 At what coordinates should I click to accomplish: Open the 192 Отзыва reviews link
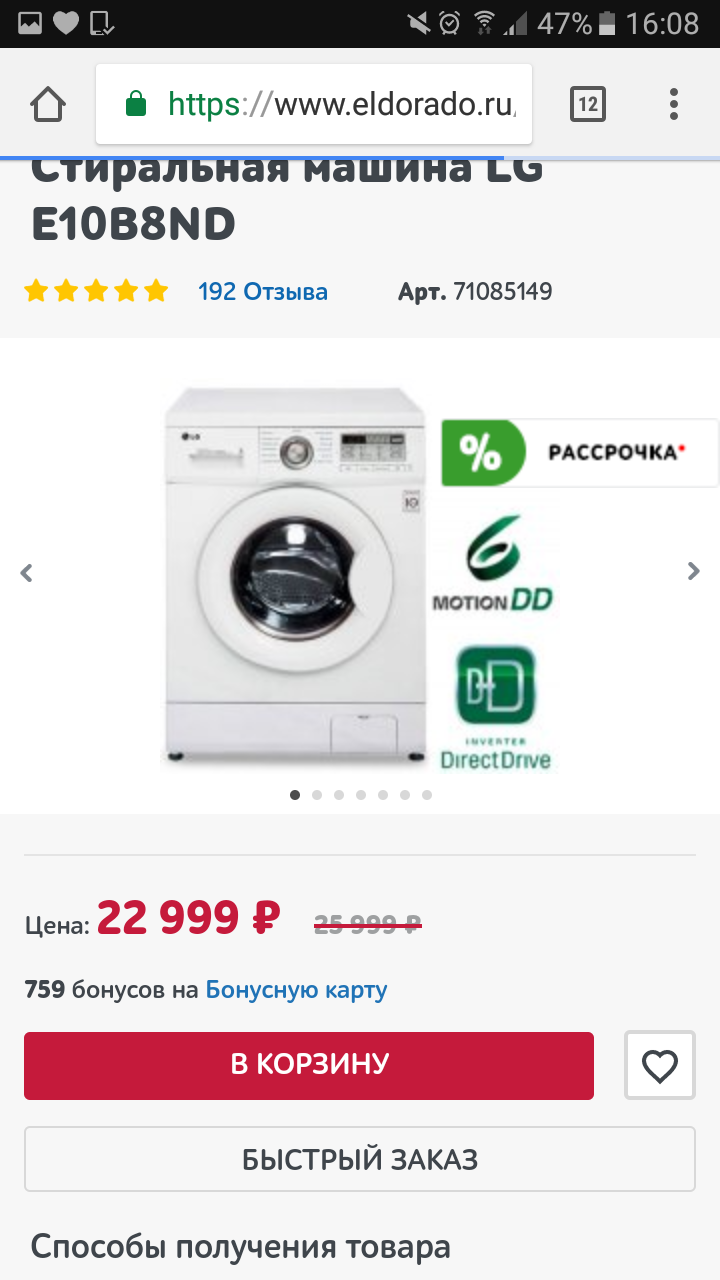tap(263, 292)
